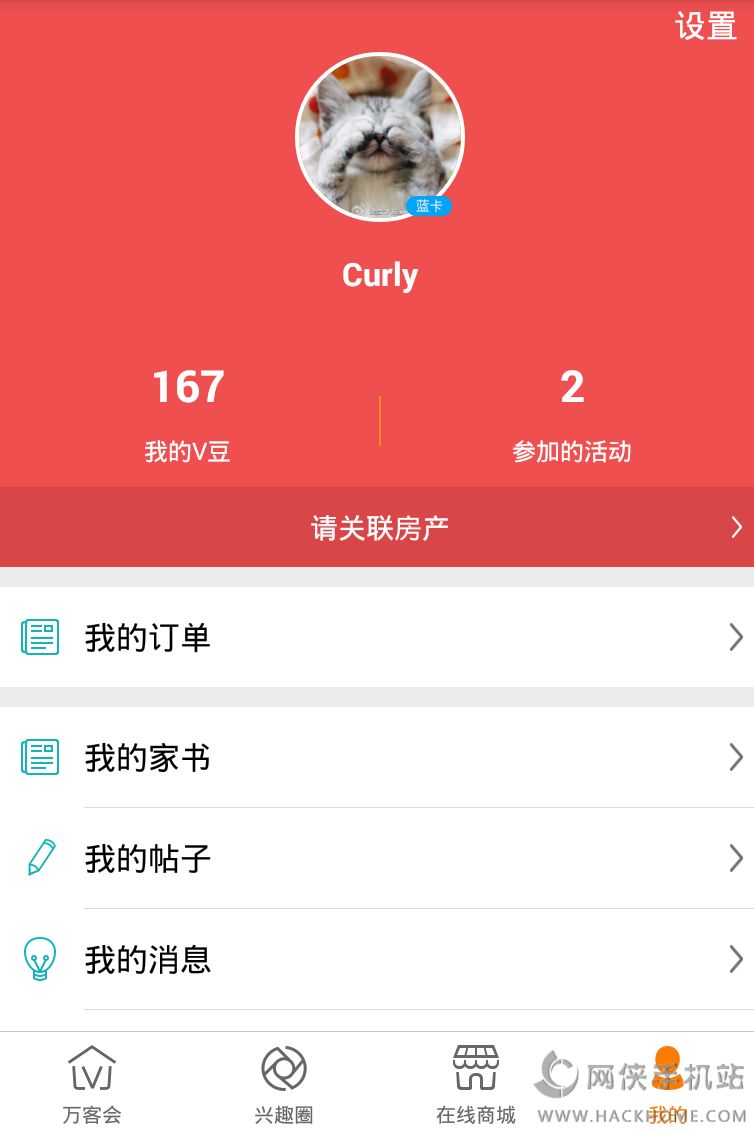The height and width of the screenshot is (1132, 754).
Task: Tap Curly's profile avatar
Action: pos(380,137)
